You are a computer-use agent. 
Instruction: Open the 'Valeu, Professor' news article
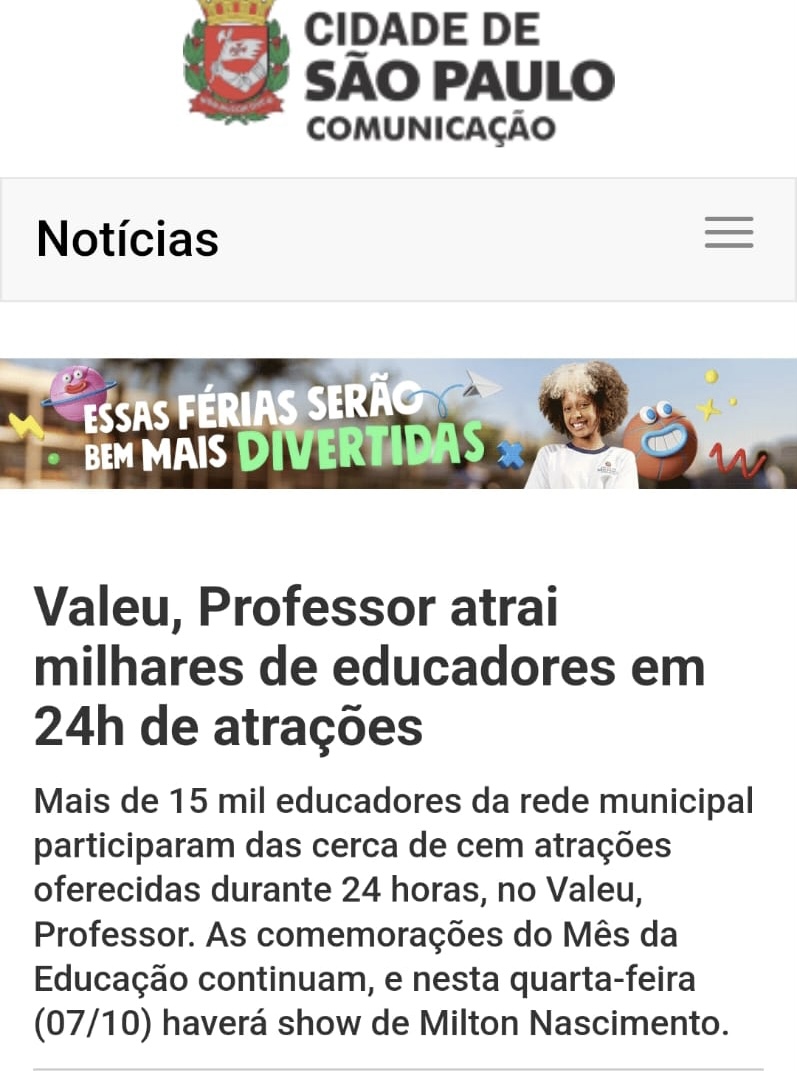(x=370, y=667)
